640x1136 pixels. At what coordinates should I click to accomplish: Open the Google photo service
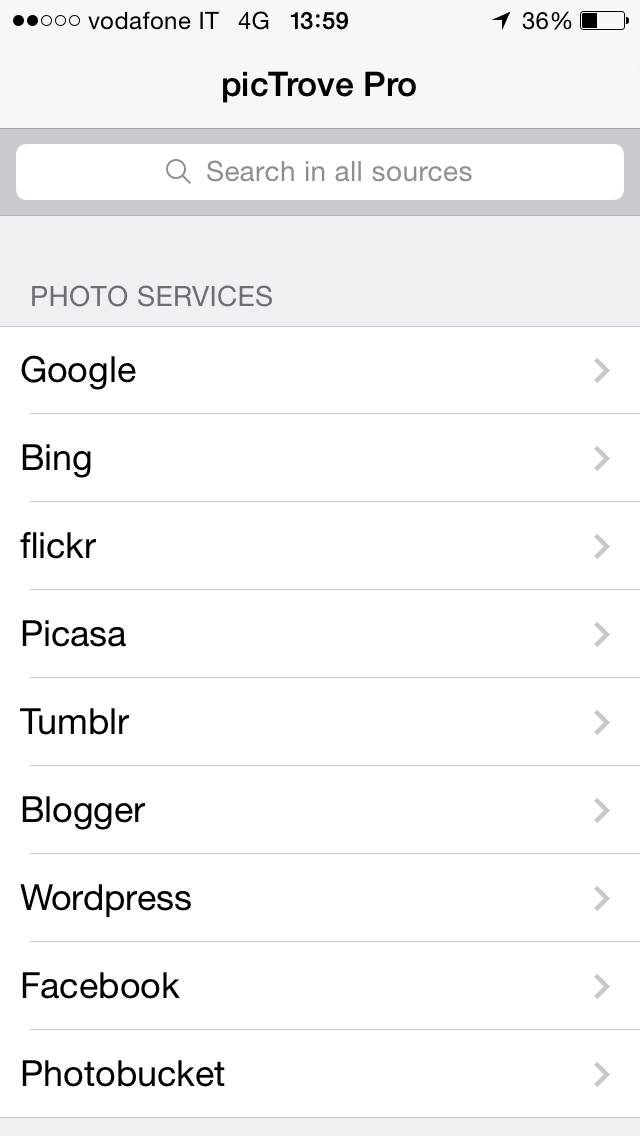pos(320,370)
